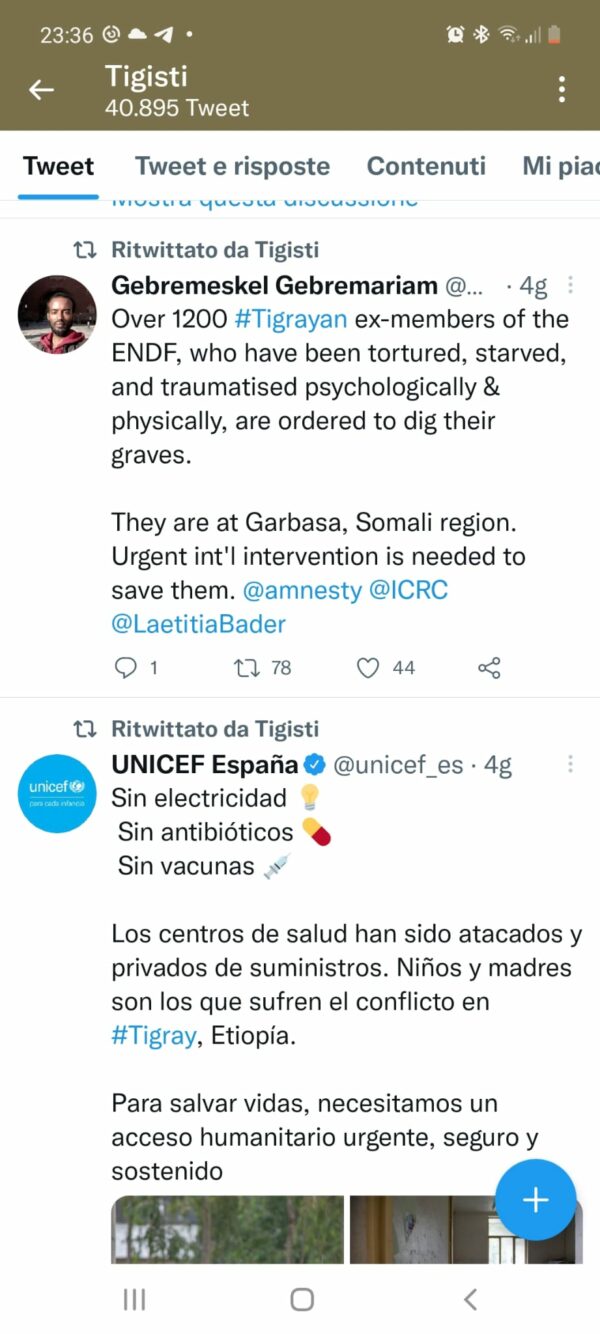Open options for UNICEF España's tweet

(x=571, y=765)
